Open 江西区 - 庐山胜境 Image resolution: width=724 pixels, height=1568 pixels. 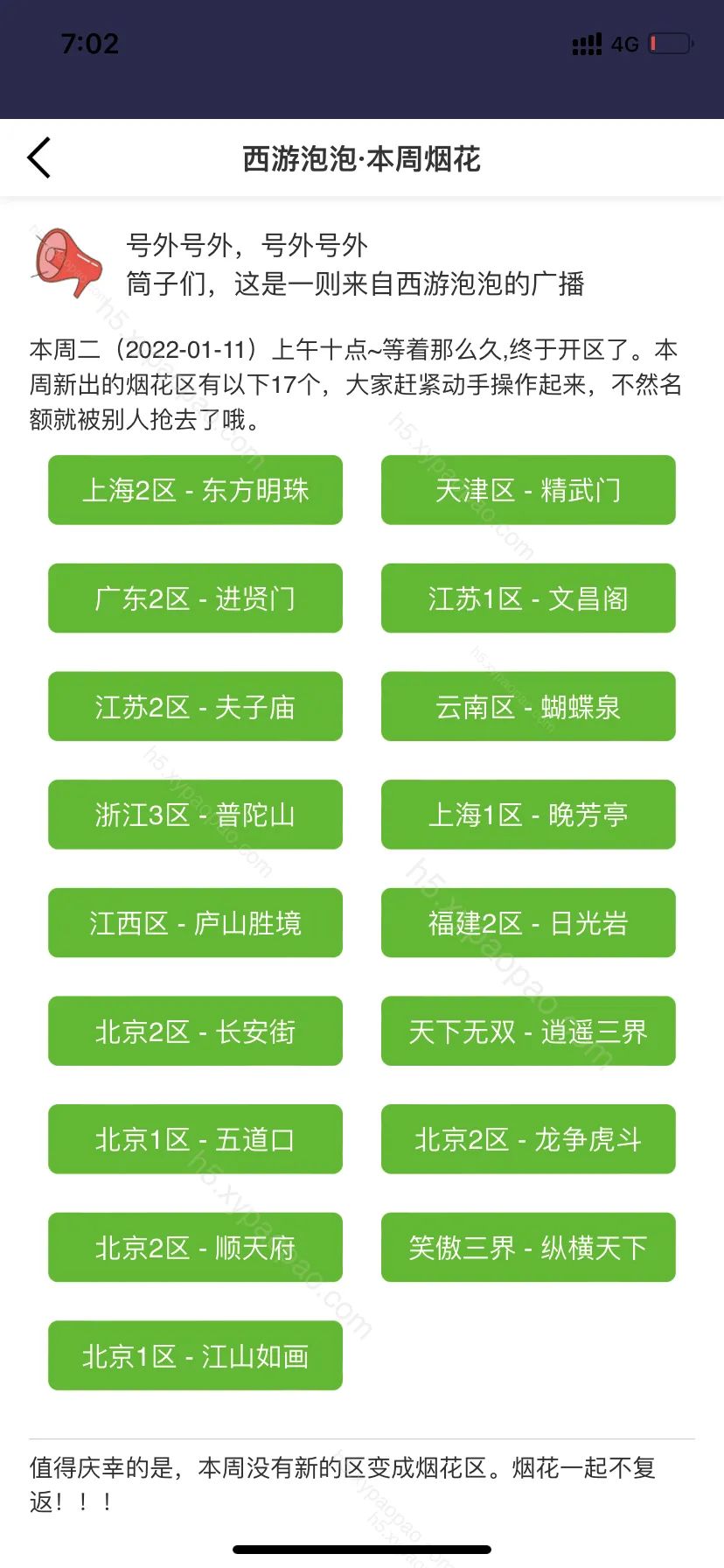click(195, 923)
